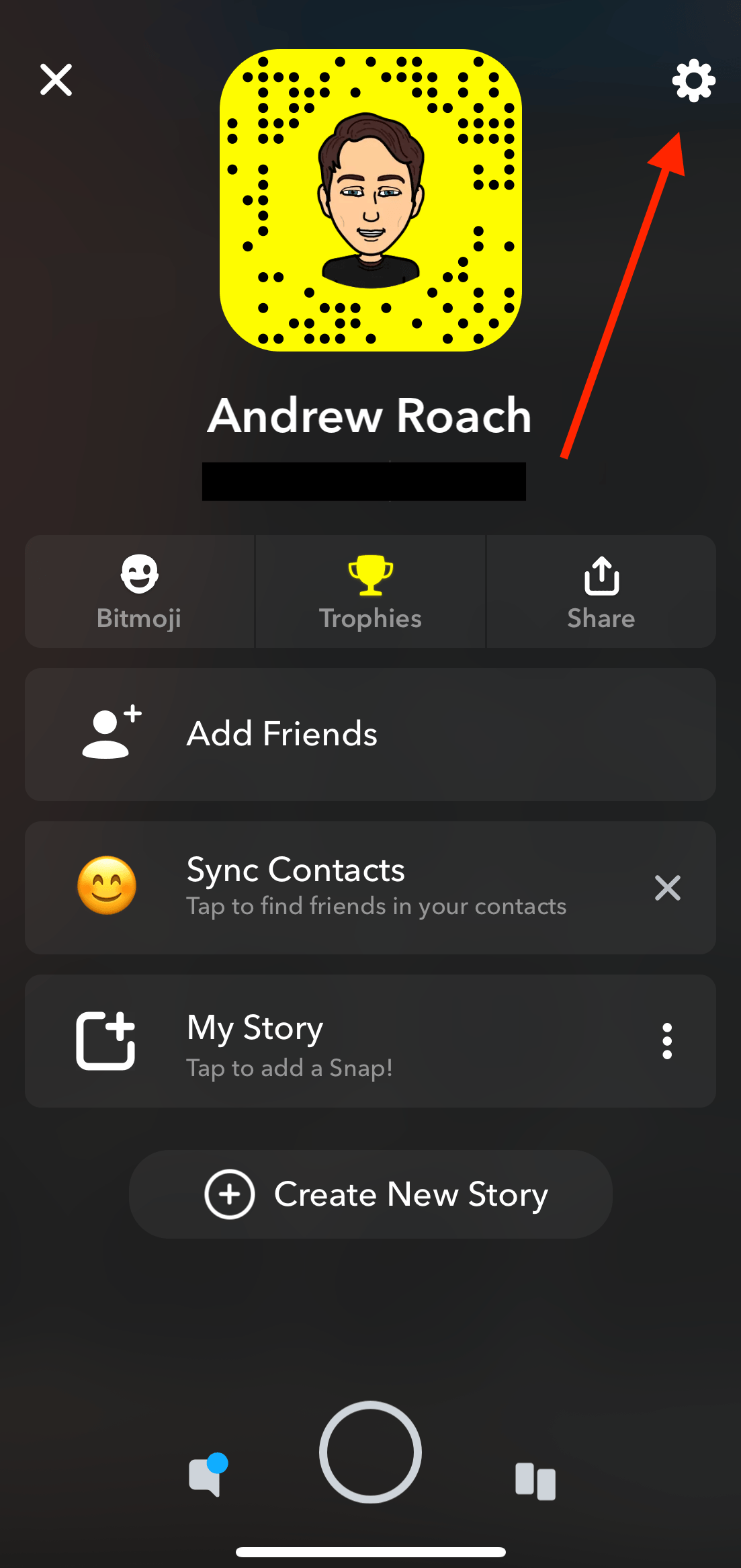Select the Trophies tab

point(369,591)
